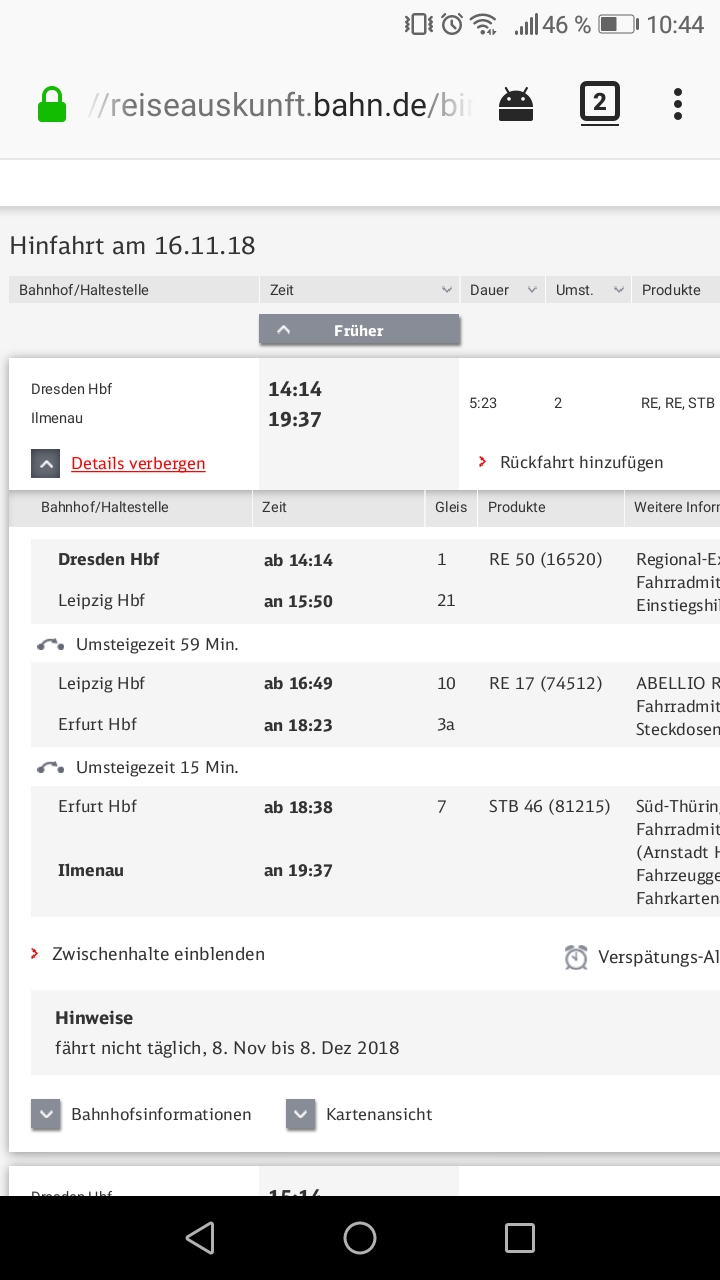Sort connections by Zeit column
720x1280 pixels.
[359, 290]
